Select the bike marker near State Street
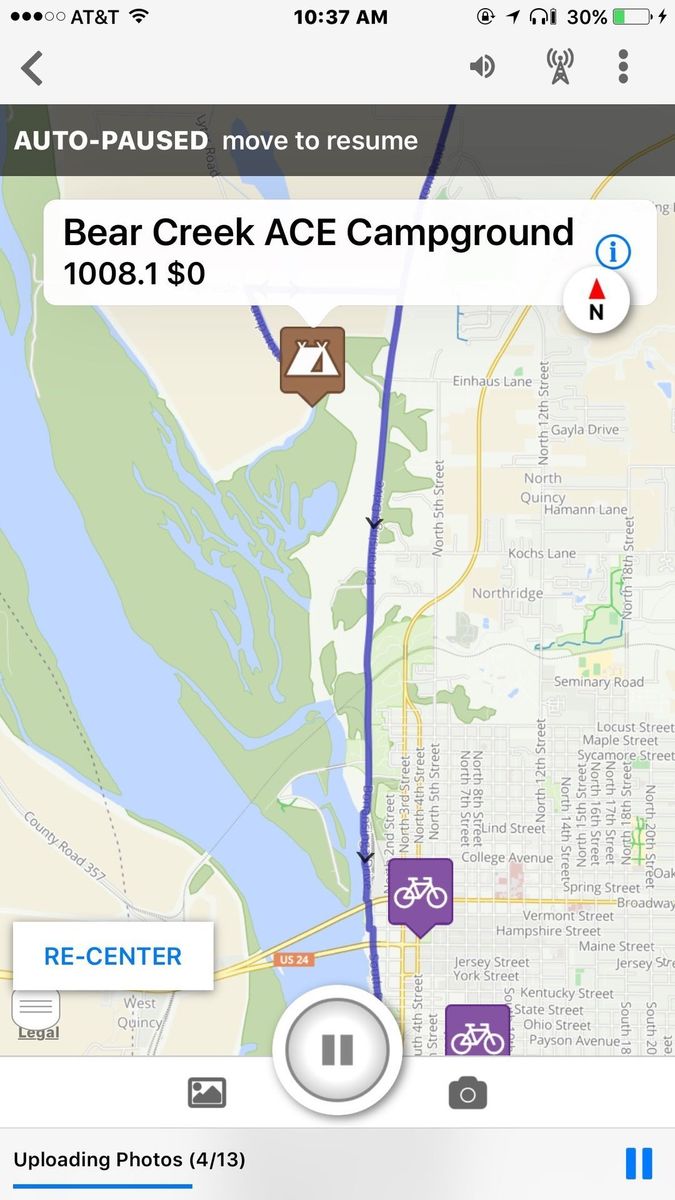 [x=477, y=1032]
